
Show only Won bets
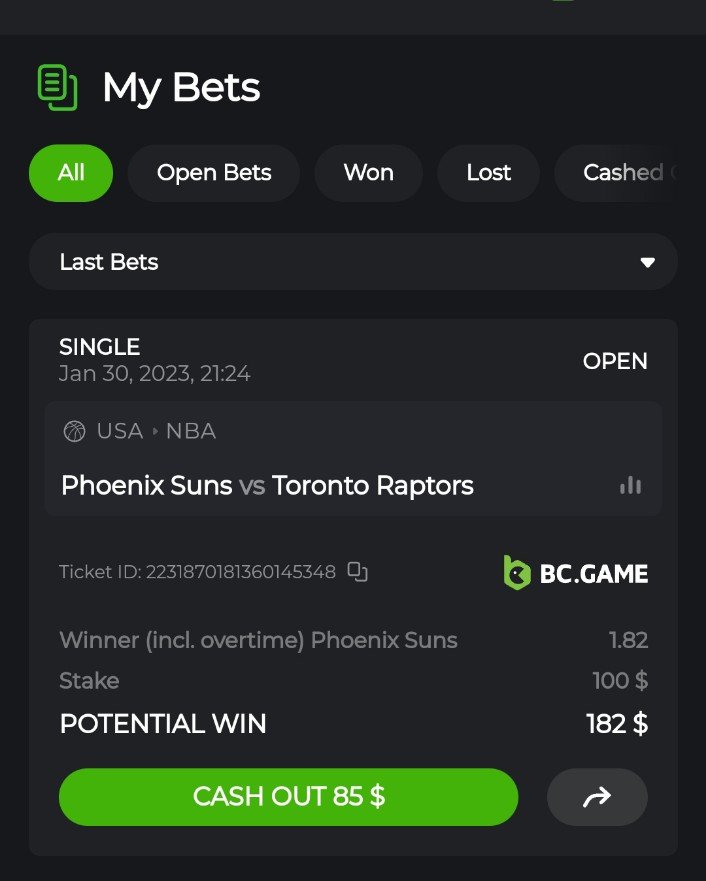pos(368,173)
